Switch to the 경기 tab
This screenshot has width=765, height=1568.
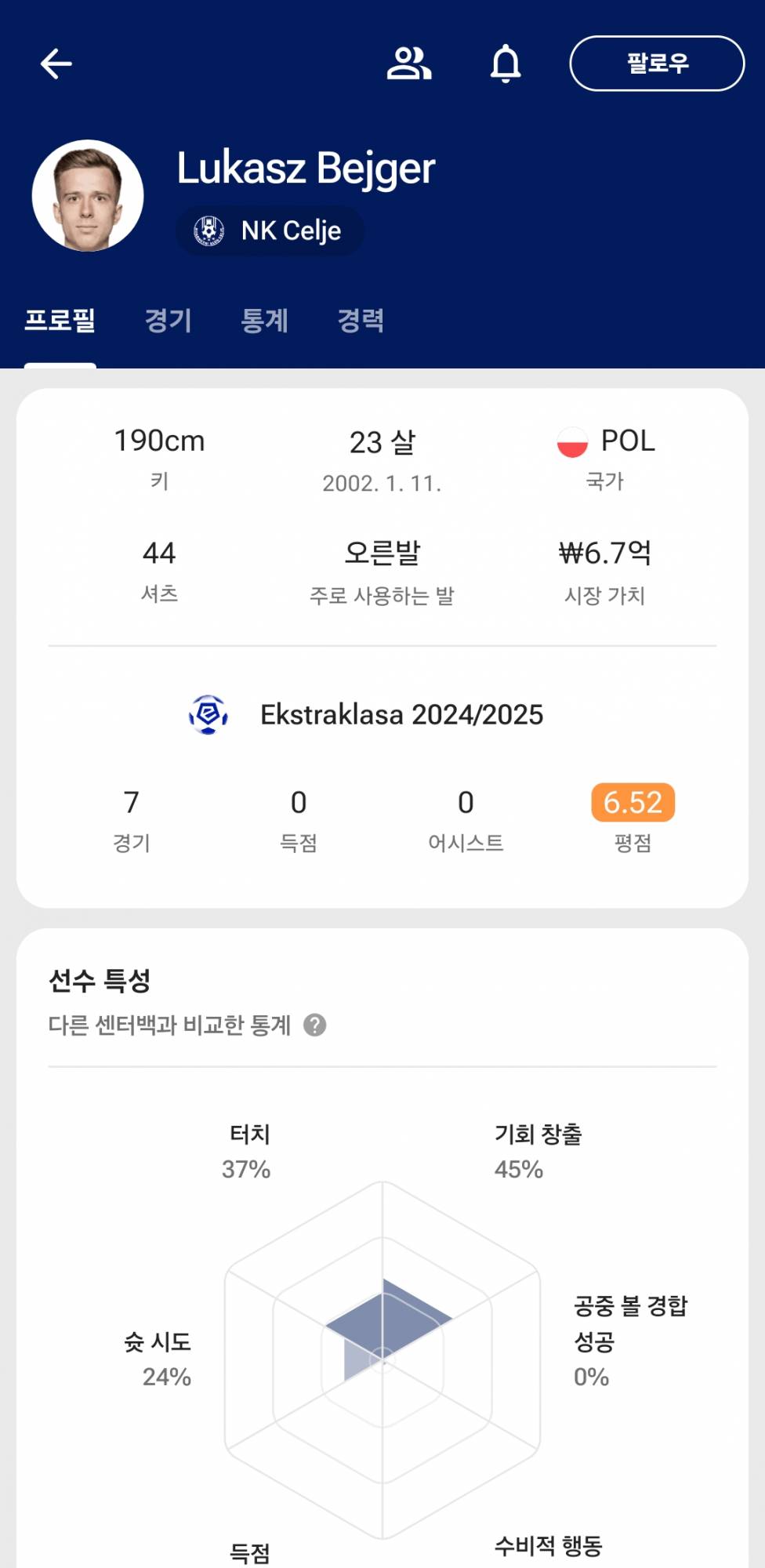[x=169, y=320]
